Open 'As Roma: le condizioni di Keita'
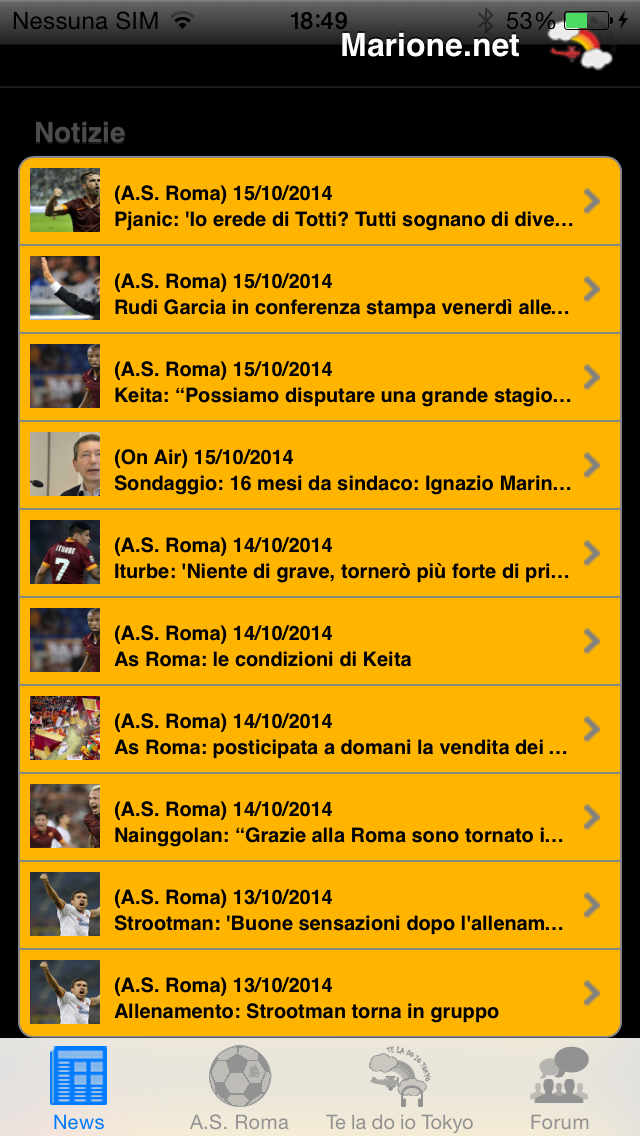The image size is (640, 1136). point(320,641)
